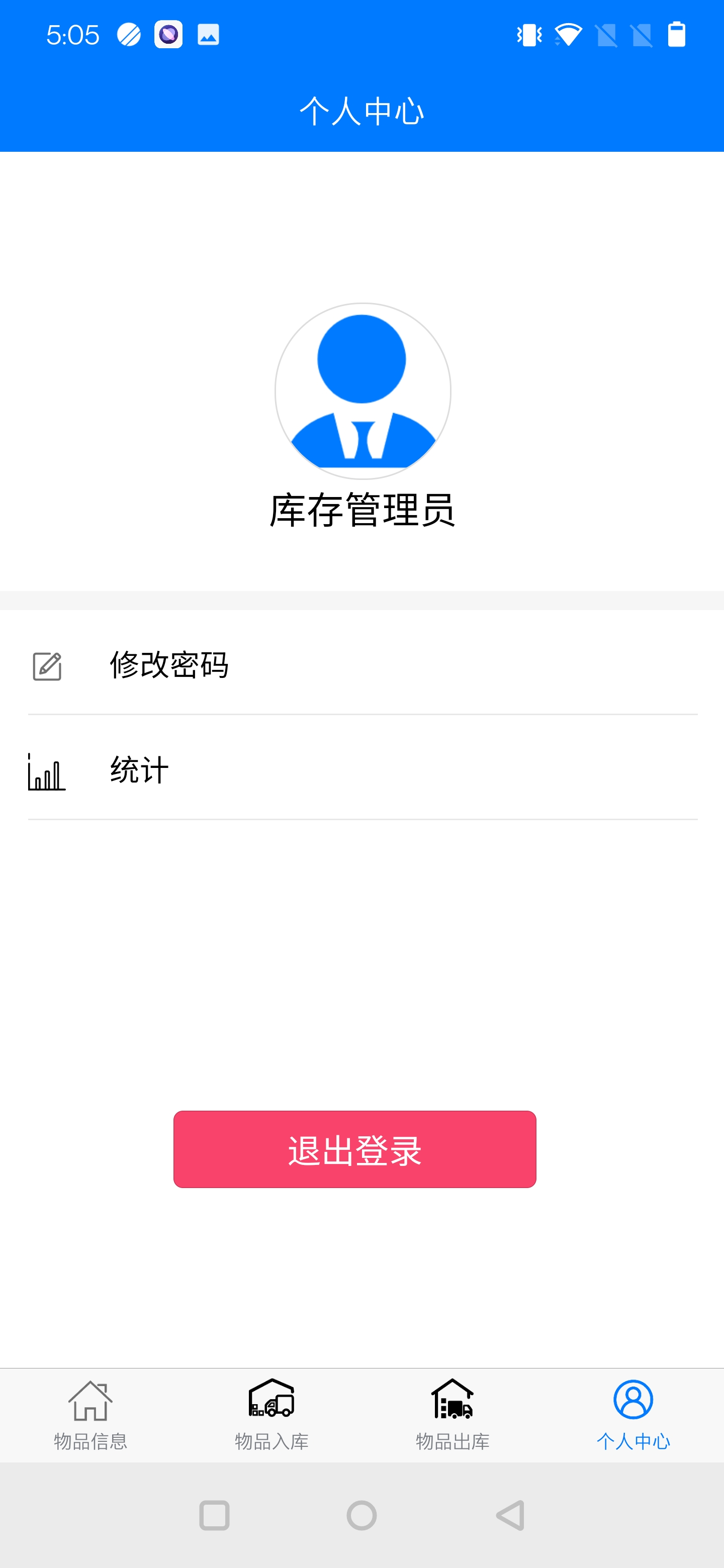The height and width of the screenshot is (1568, 724).
Task: Switch to the 物品出库 tab
Action: pyautogui.click(x=452, y=1415)
